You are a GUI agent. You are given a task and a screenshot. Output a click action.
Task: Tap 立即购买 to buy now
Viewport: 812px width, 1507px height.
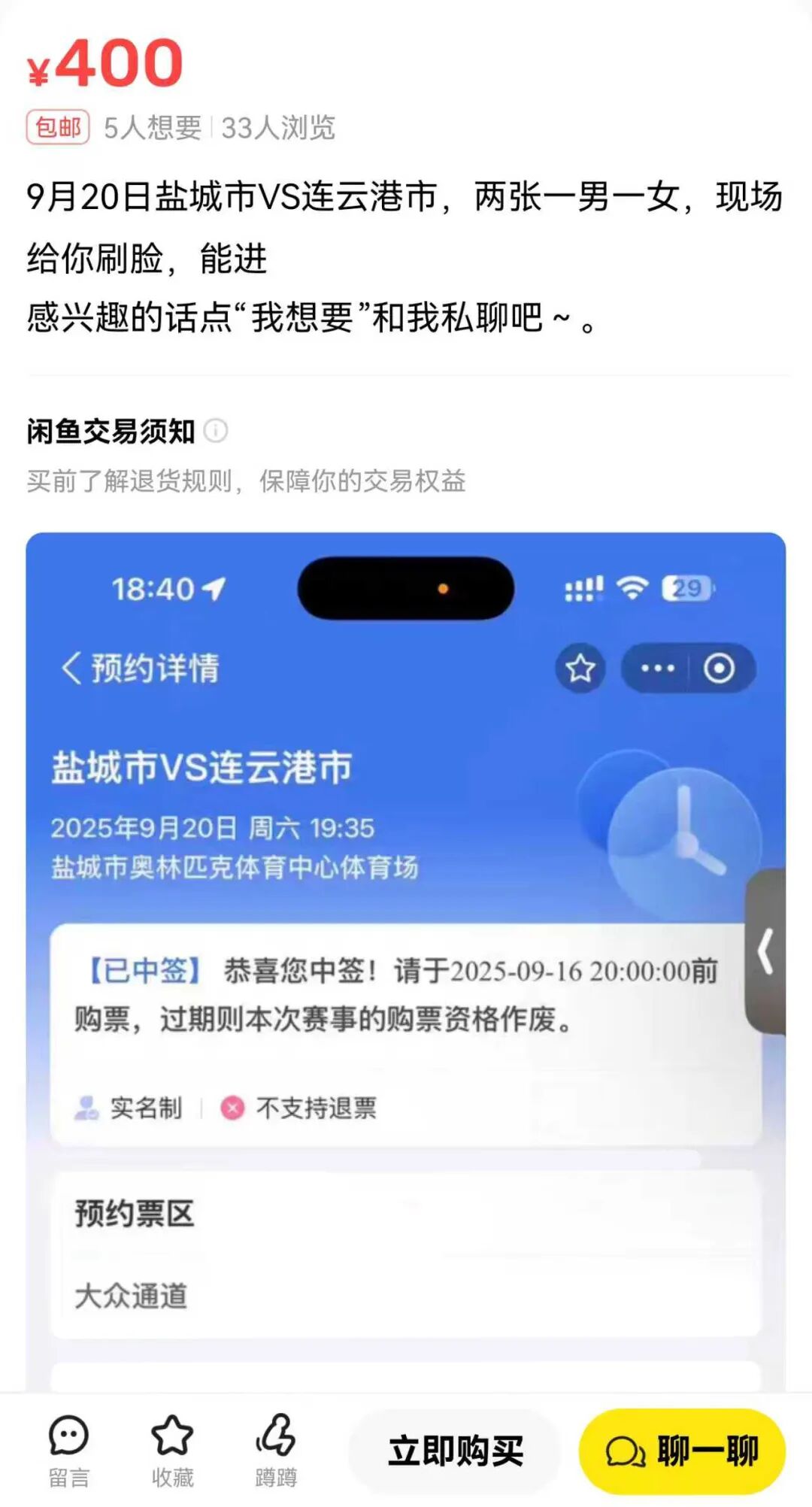pos(455,1451)
